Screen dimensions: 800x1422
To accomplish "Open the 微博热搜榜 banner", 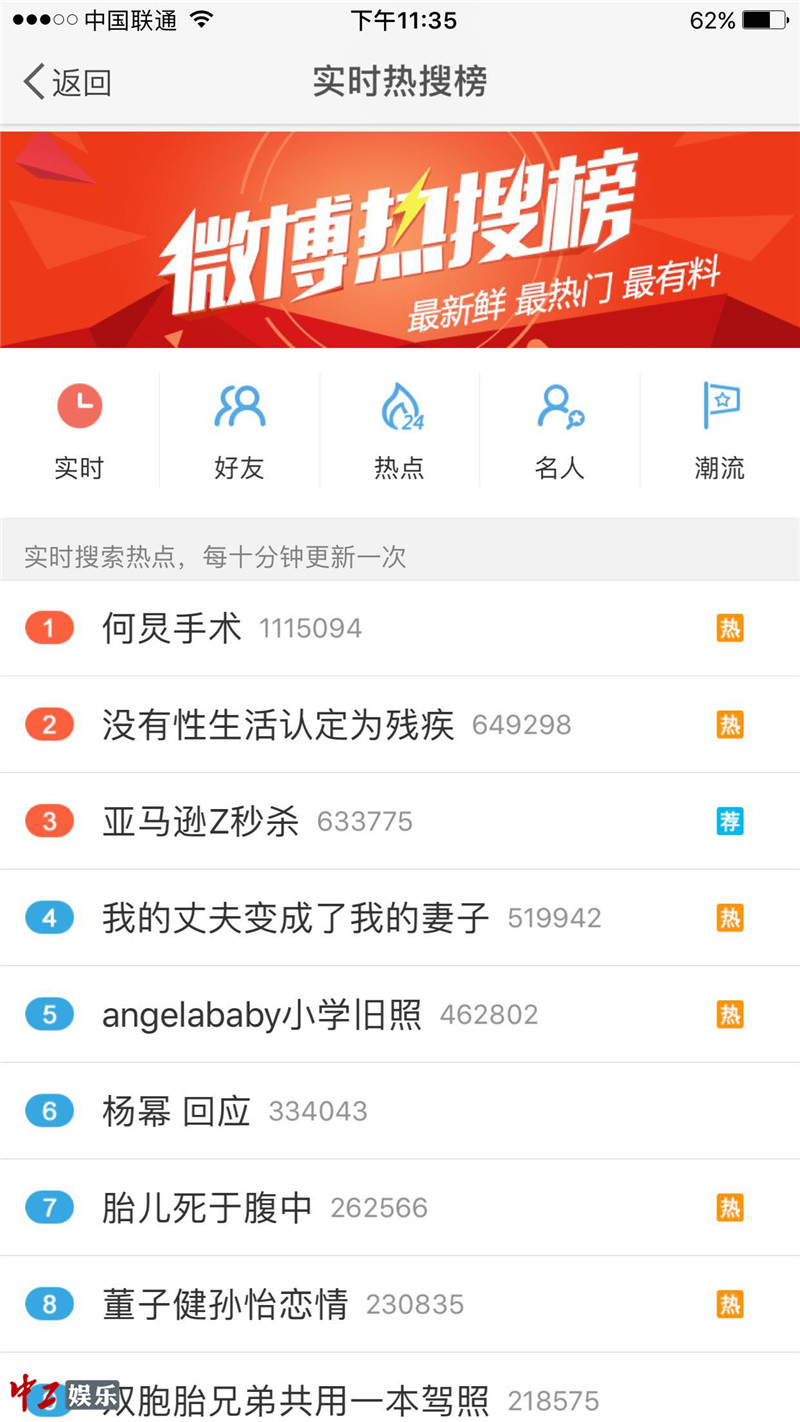I will tap(400, 240).
